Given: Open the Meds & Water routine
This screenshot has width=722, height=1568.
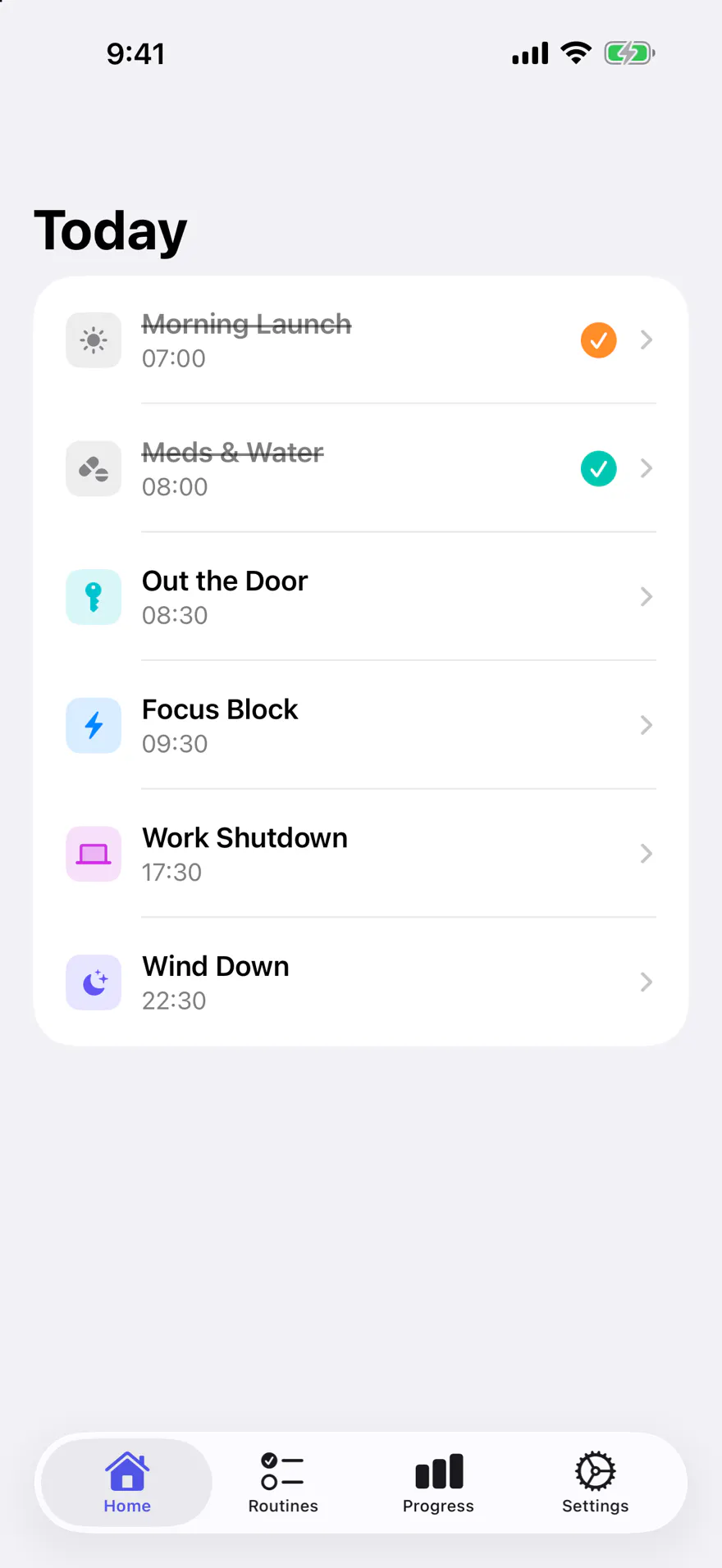Looking at the screenshot, I should [361, 468].
